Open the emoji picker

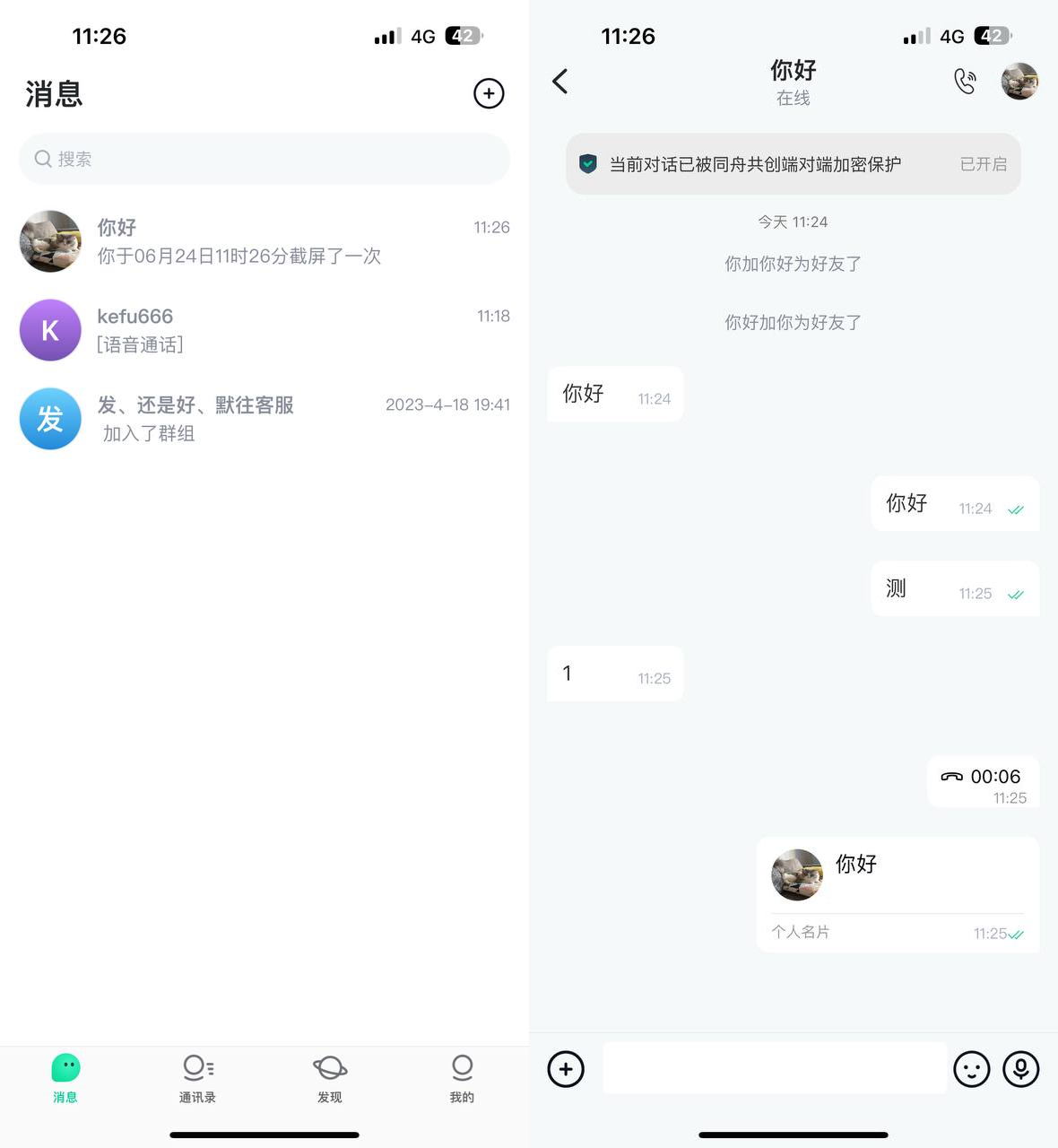972,1069
